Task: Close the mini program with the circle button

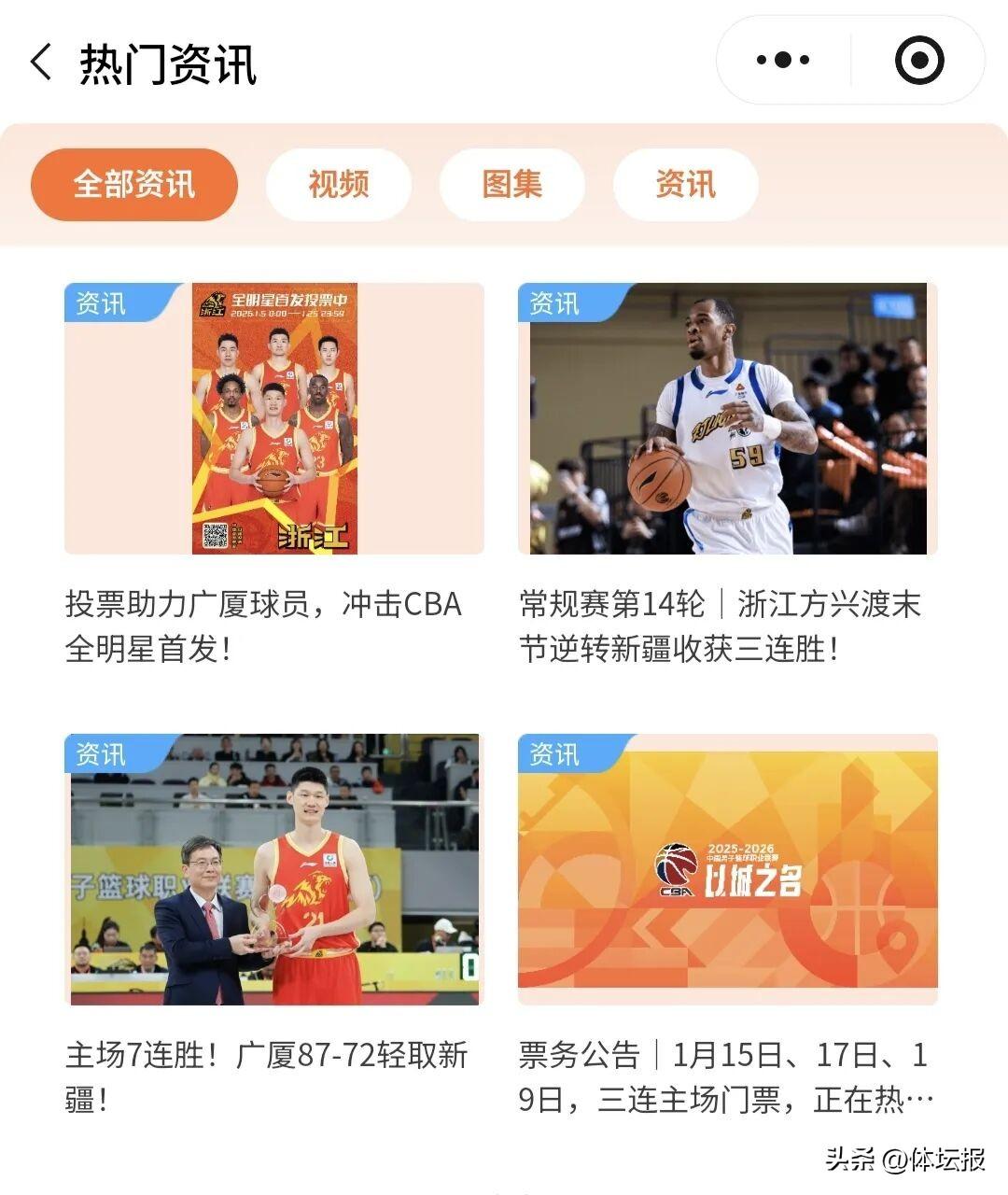Action: click(918, 61)
